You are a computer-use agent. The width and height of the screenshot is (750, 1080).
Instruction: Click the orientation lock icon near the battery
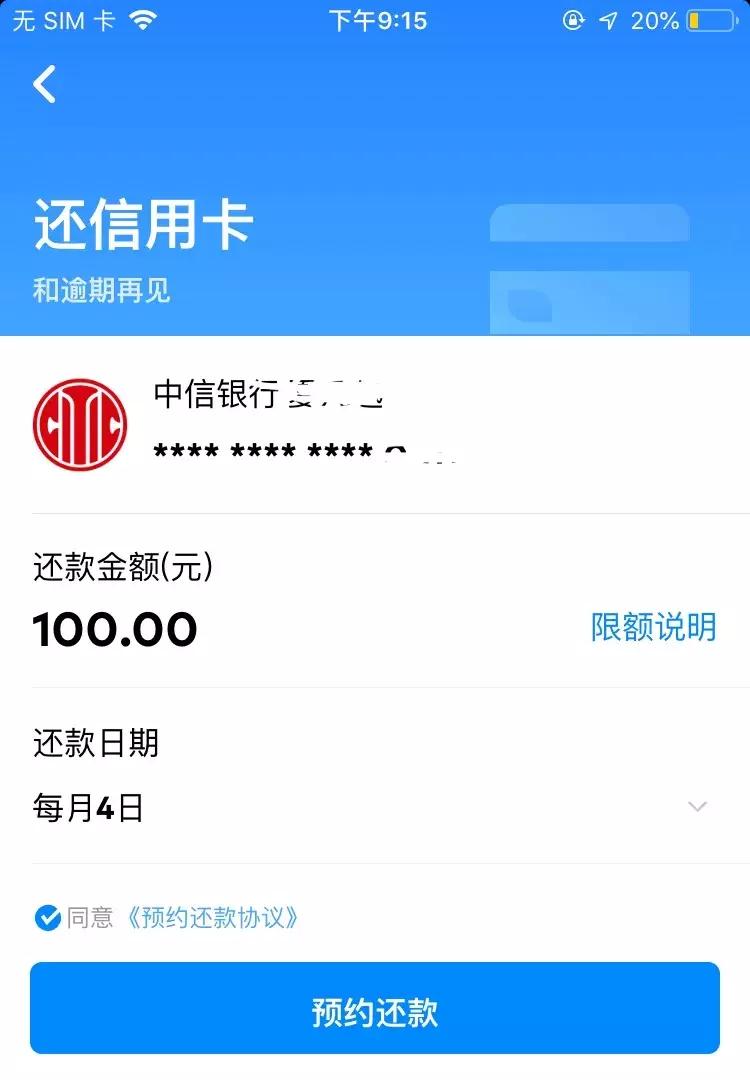571,19
